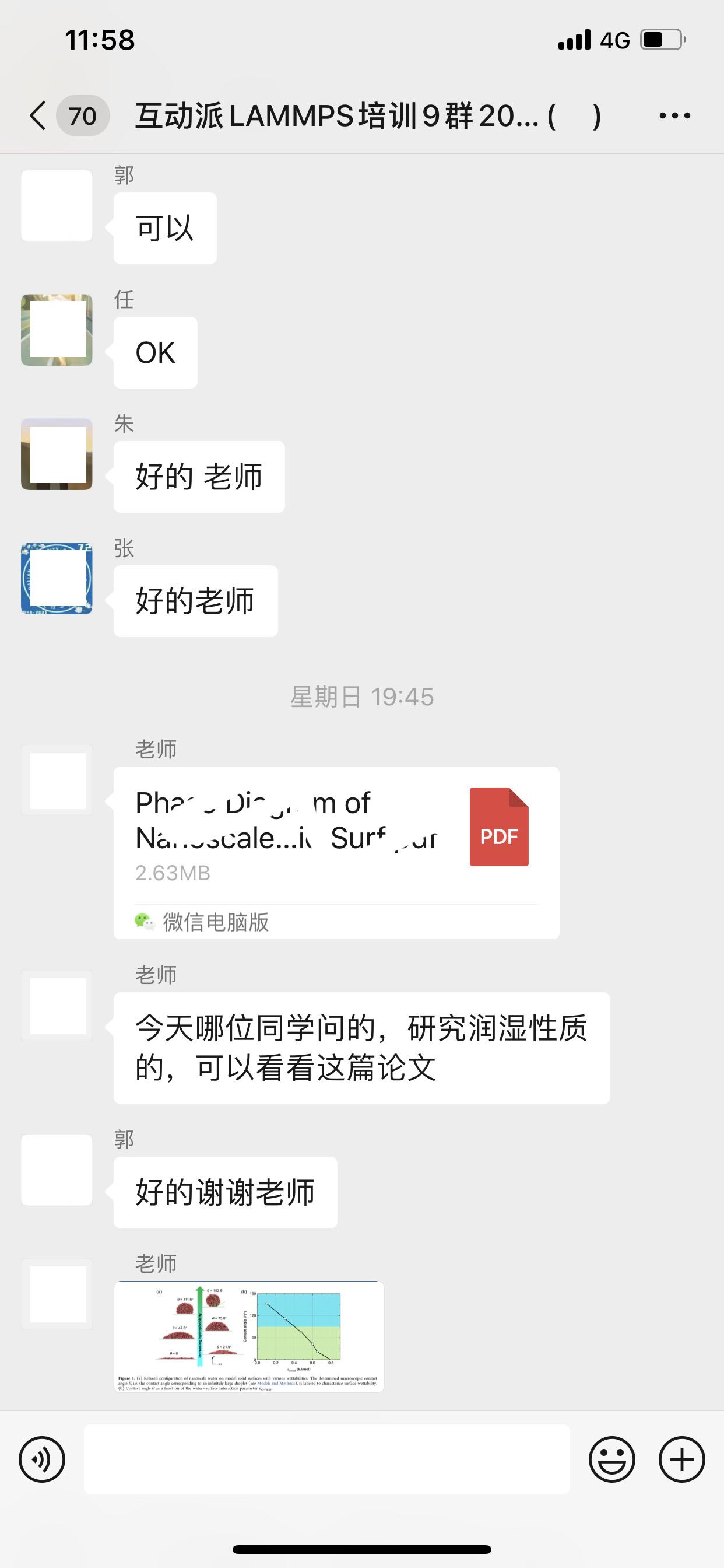Open 任's profile avatar
Screen dimensions: 724x1568
pos(57,330)
